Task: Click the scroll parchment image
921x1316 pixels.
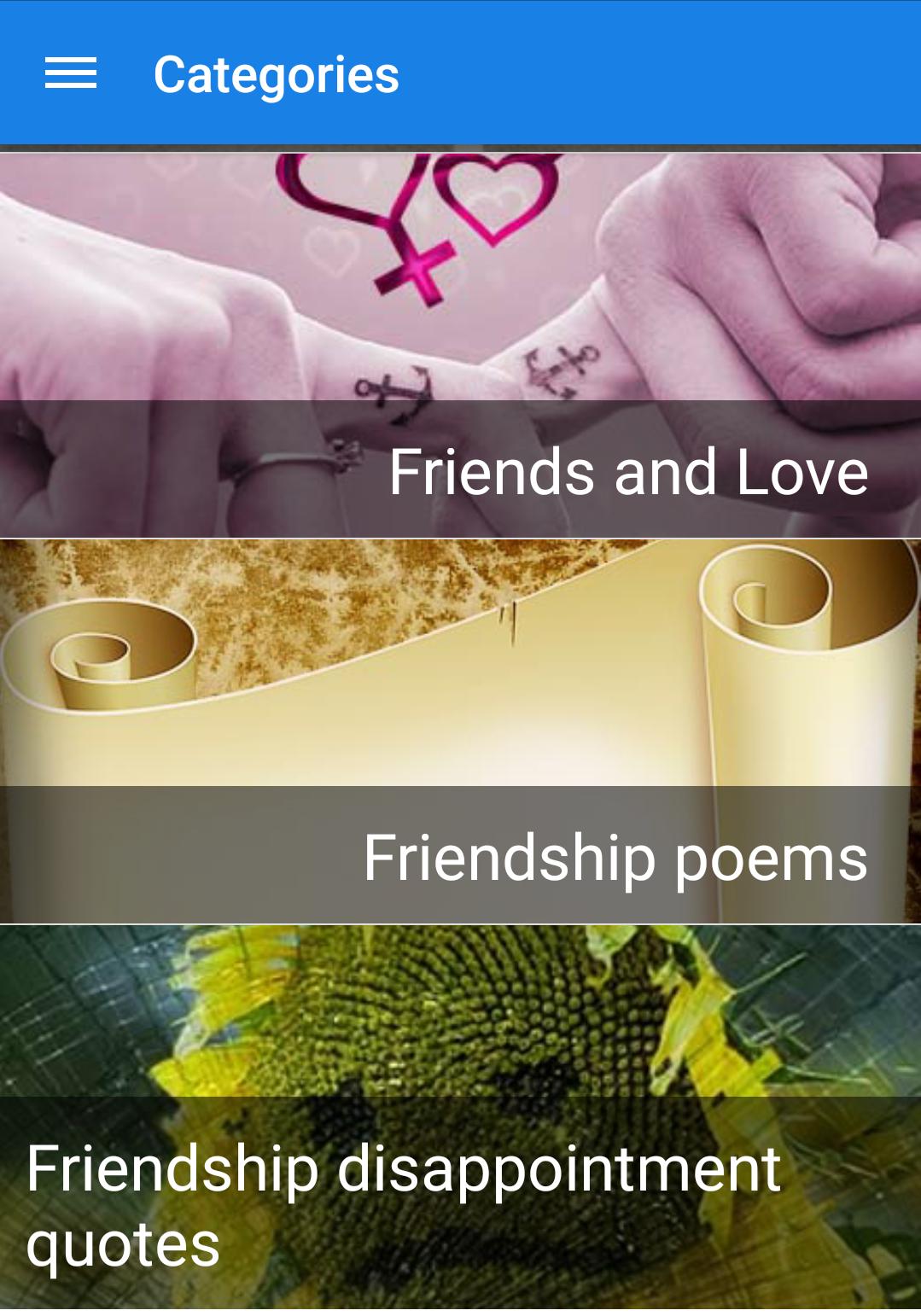Action: pos(461,666)
